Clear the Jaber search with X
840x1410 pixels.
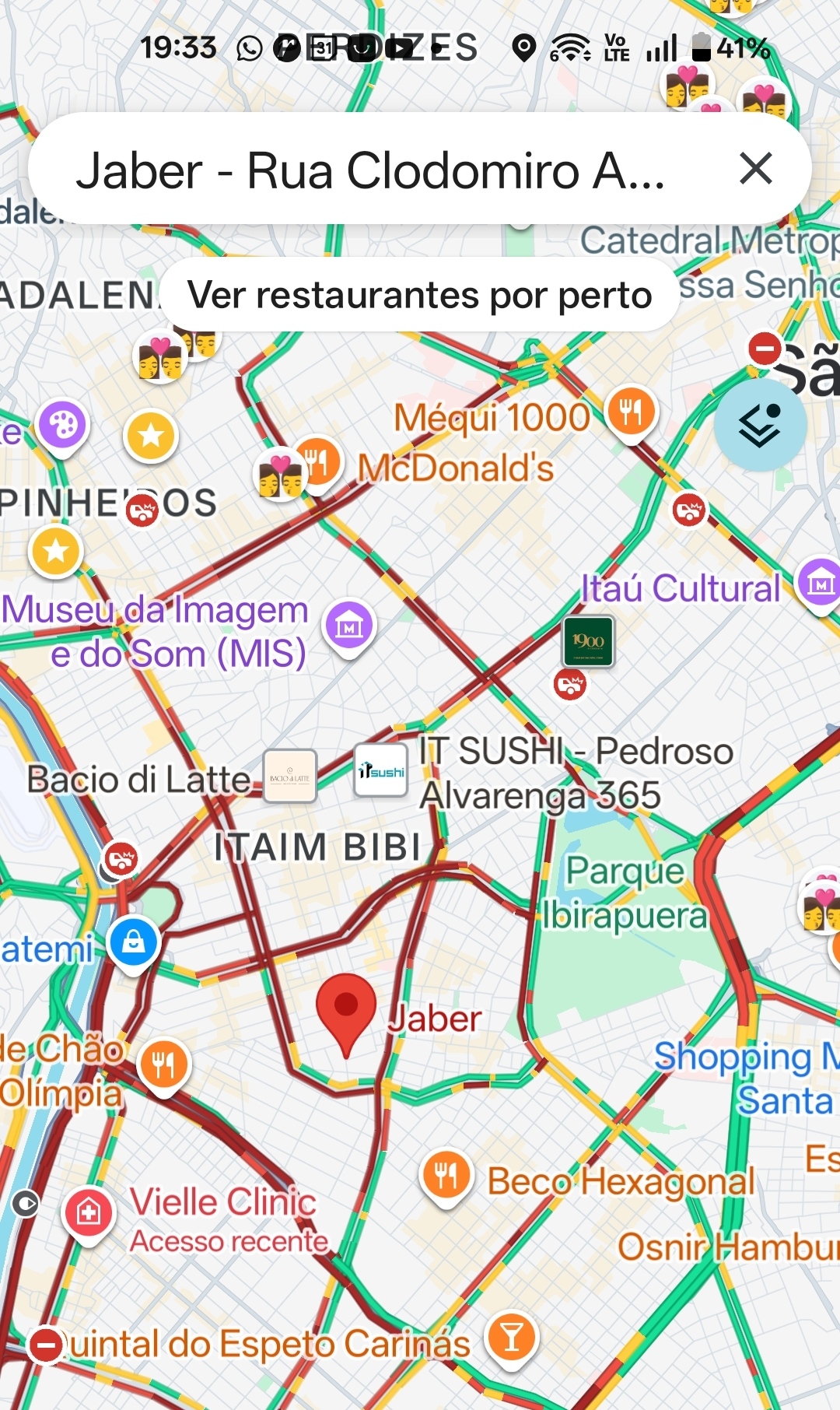[755, 169]
